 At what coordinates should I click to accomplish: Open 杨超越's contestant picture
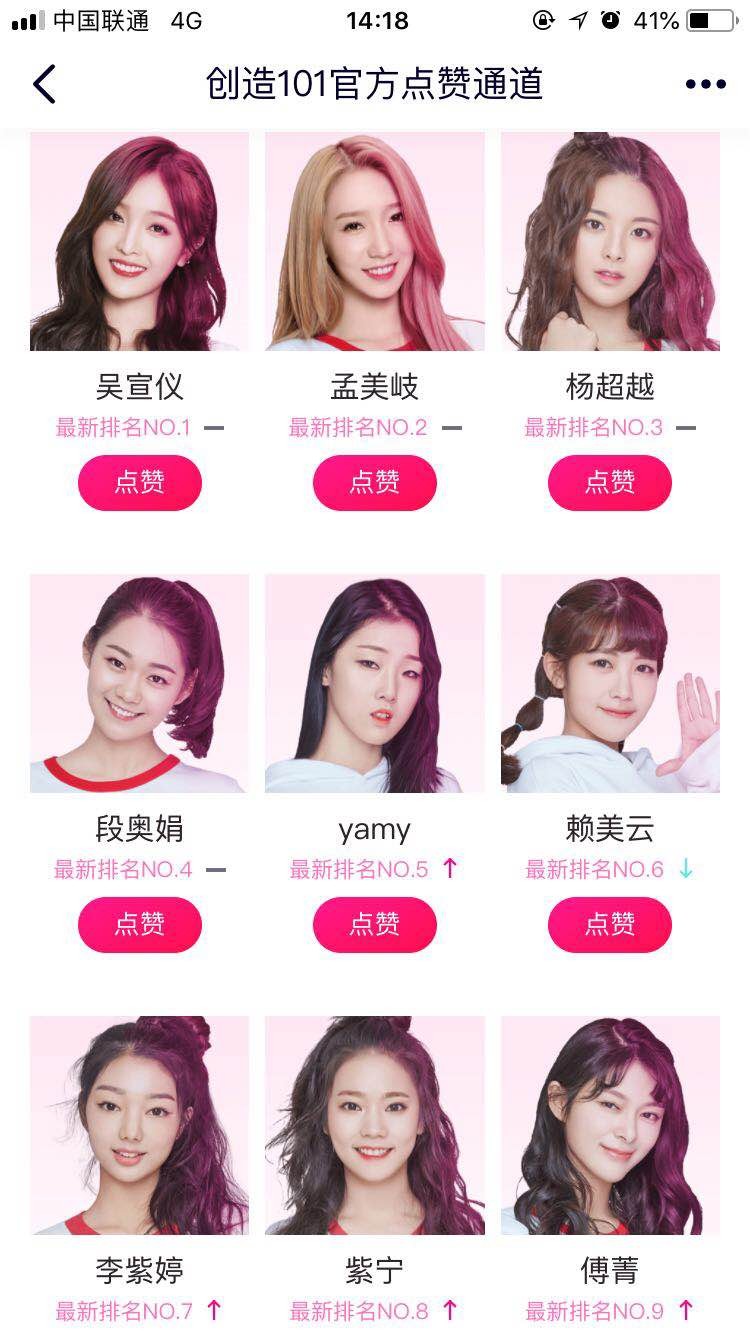coord(610,241)
